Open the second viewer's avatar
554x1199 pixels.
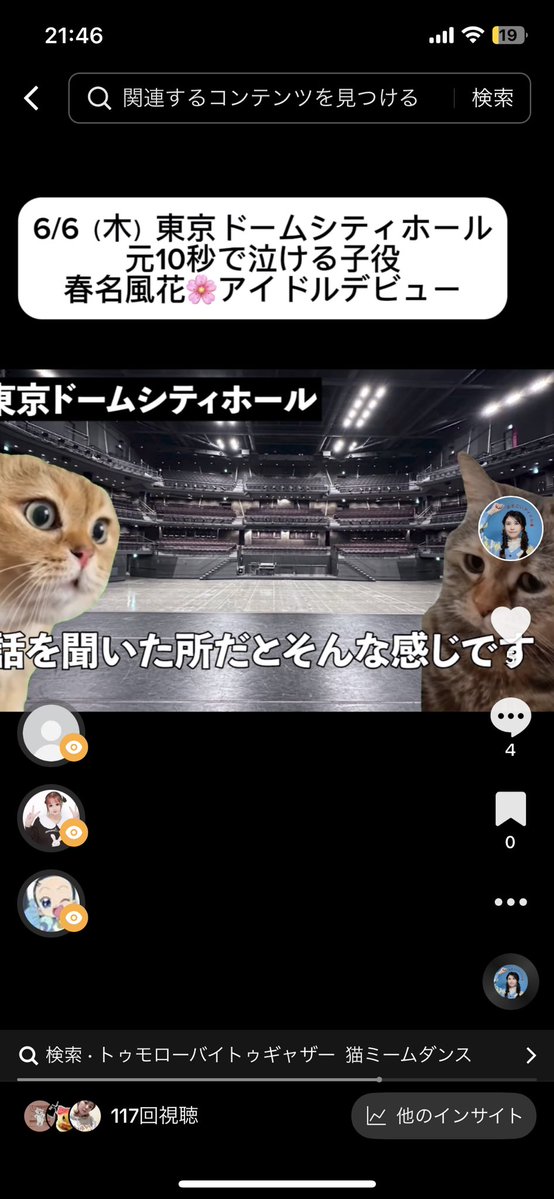tap(51, 818)
